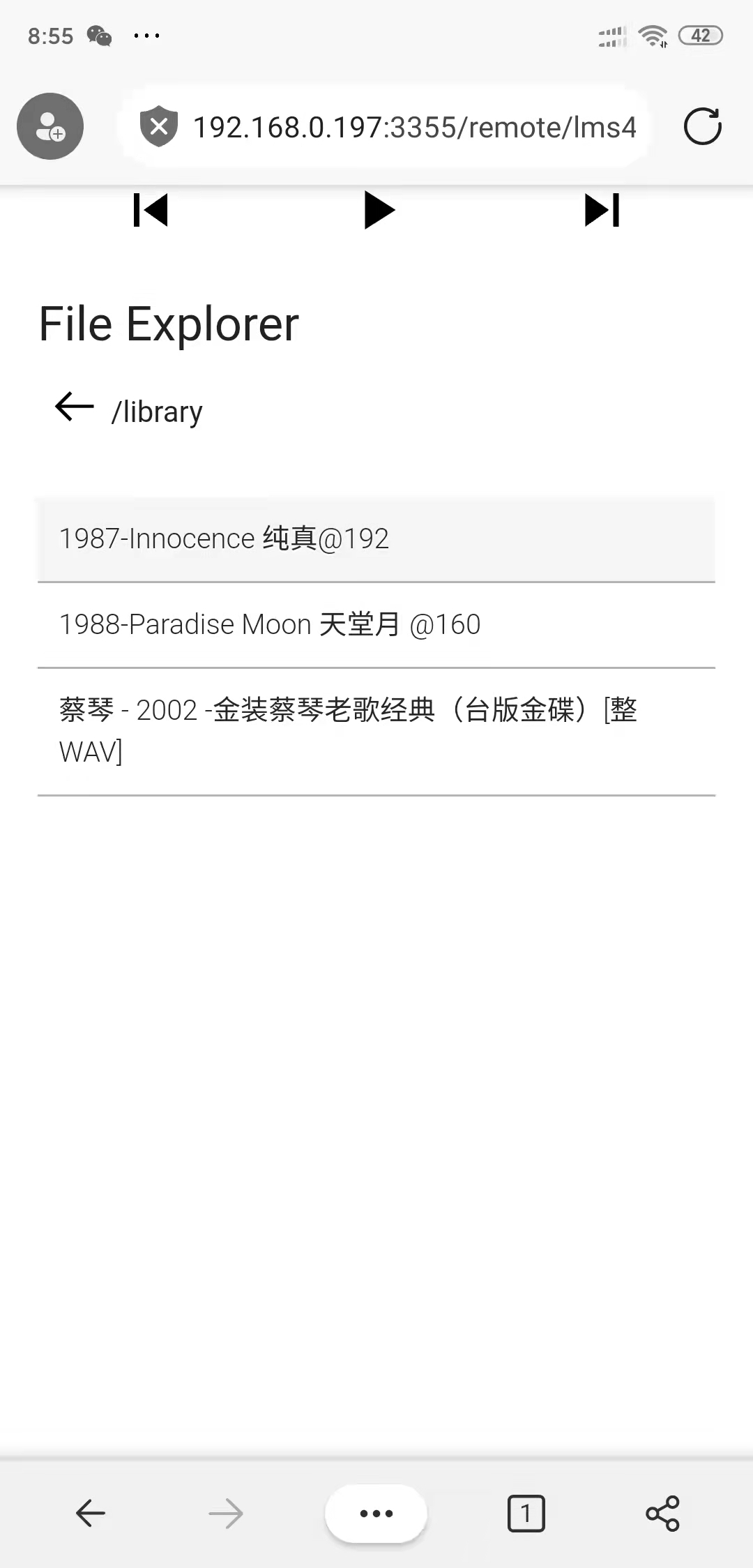Skip to the next track
Screen dimensions: 753x1568
pyautogui.click(x=602, y=210)
